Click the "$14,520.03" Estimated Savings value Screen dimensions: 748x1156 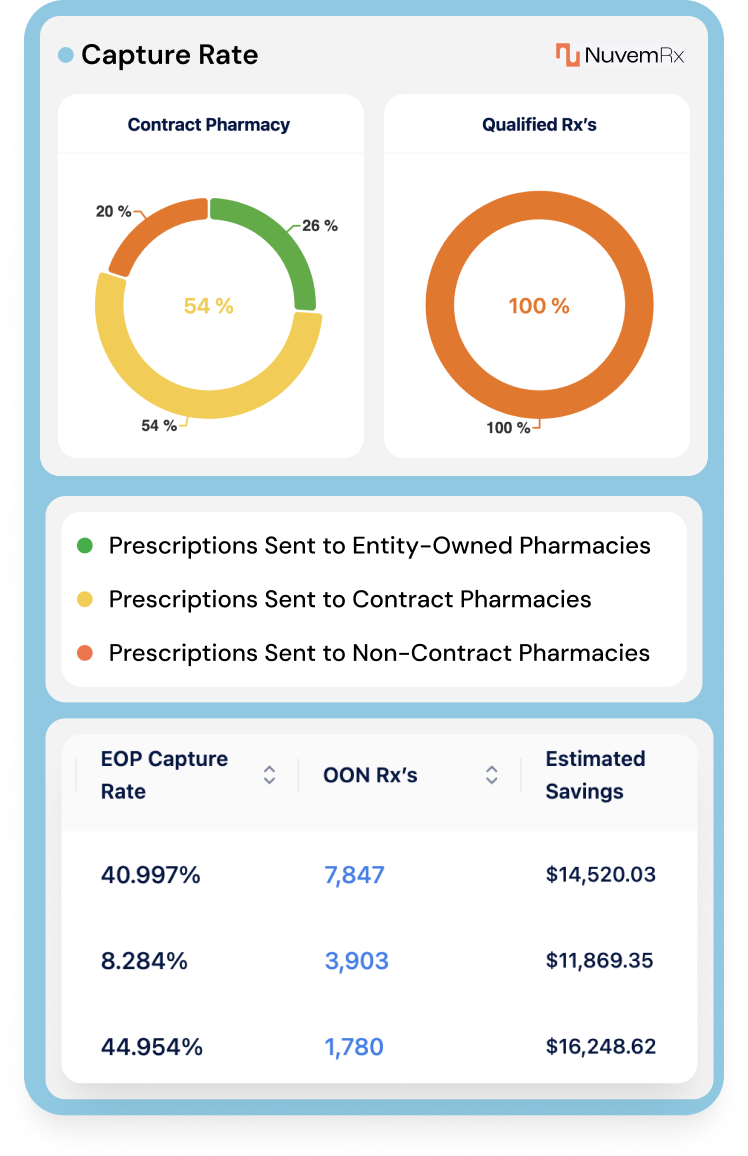(x=601, y=874)
